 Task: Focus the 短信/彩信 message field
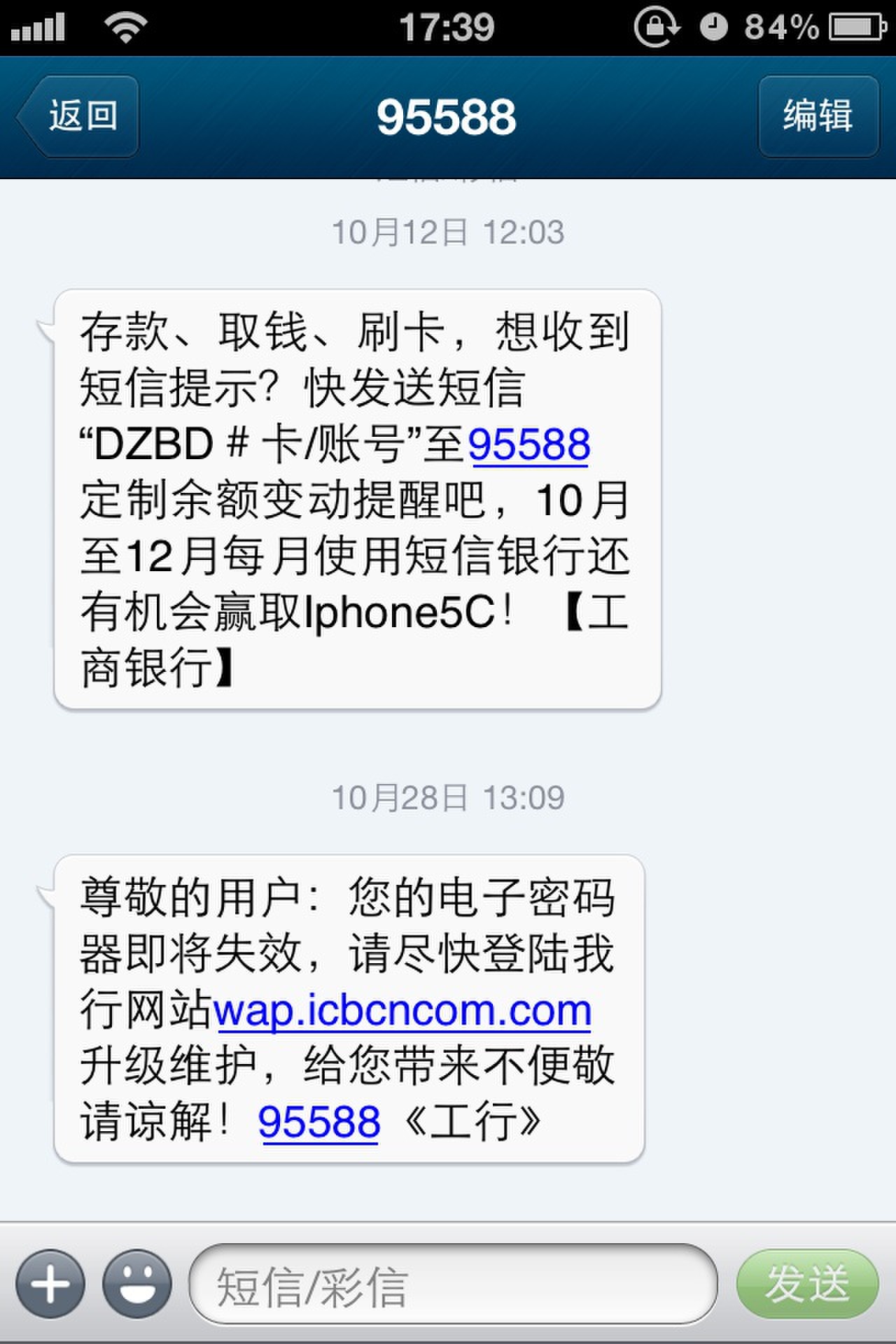(452, 1284)
